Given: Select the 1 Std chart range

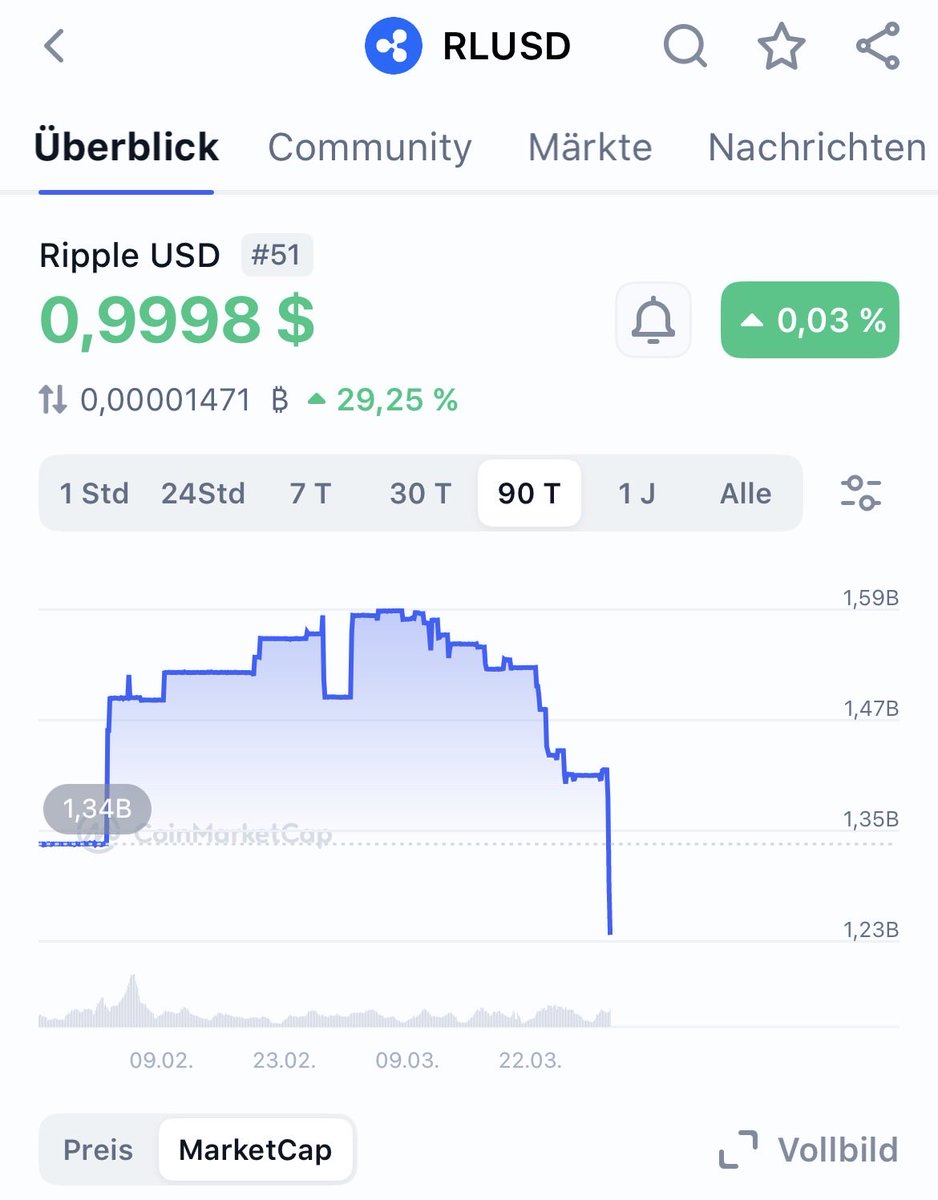Looking at the screenshot, I should point(94,493).
